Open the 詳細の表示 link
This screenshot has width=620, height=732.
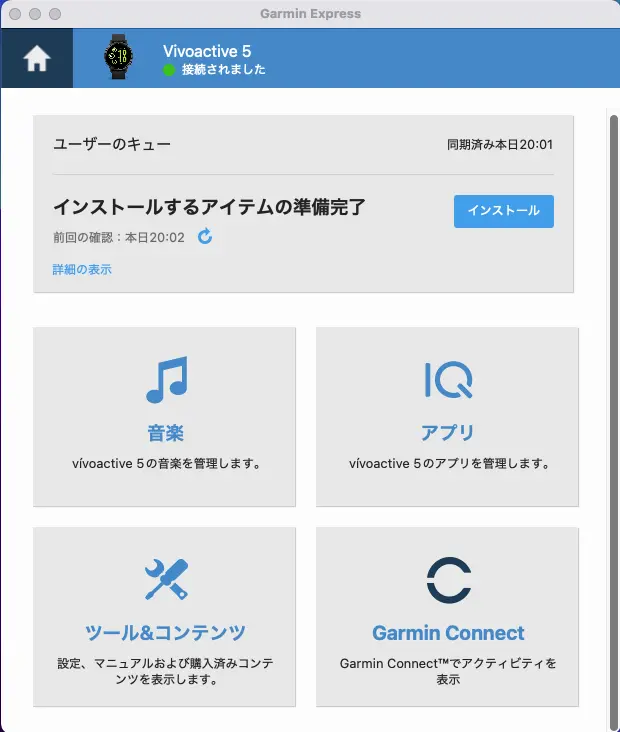point(82,269)
